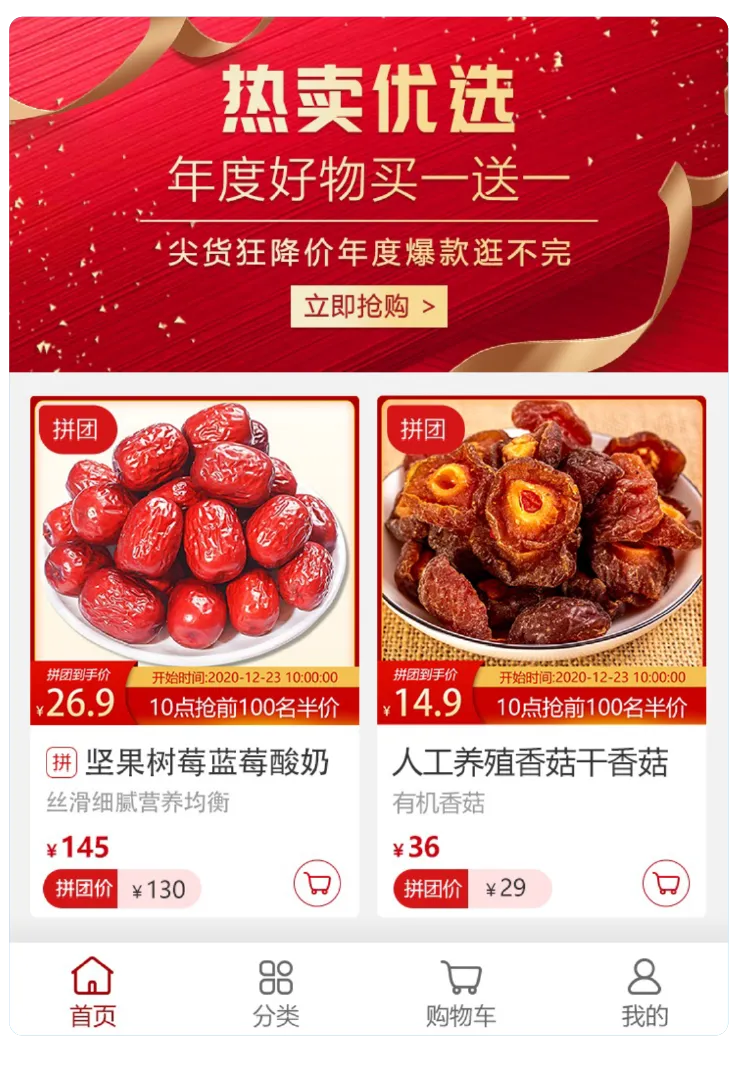Select the ¥130 拼团价 button
Screen dimensions: 743x1071
(122, 889)
